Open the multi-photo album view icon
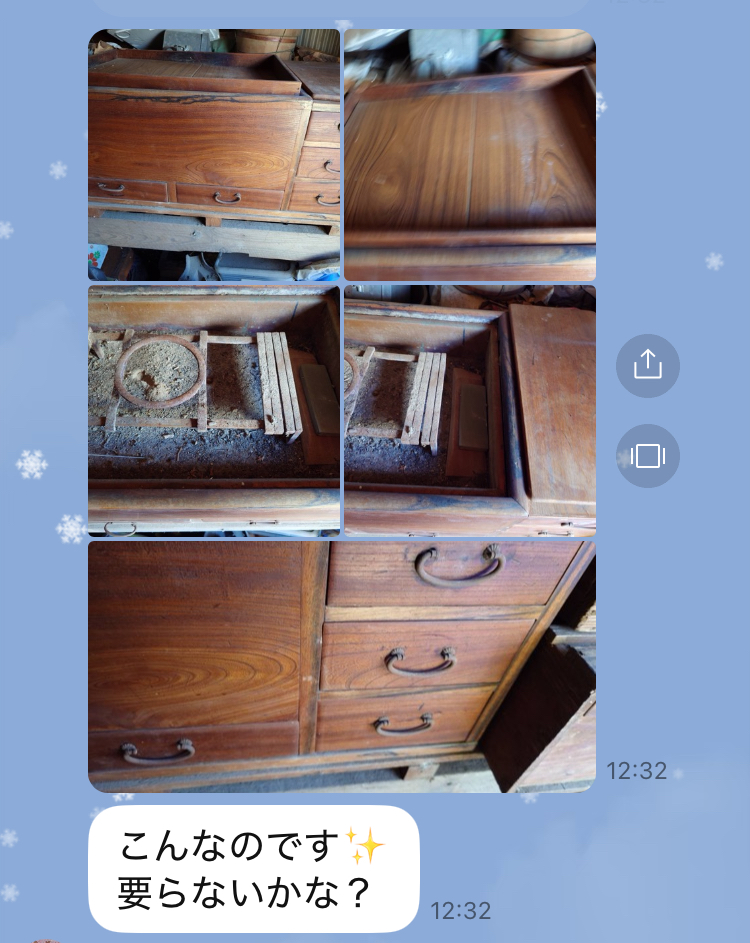This screenshot has width=750, height=943. (647, 456)
